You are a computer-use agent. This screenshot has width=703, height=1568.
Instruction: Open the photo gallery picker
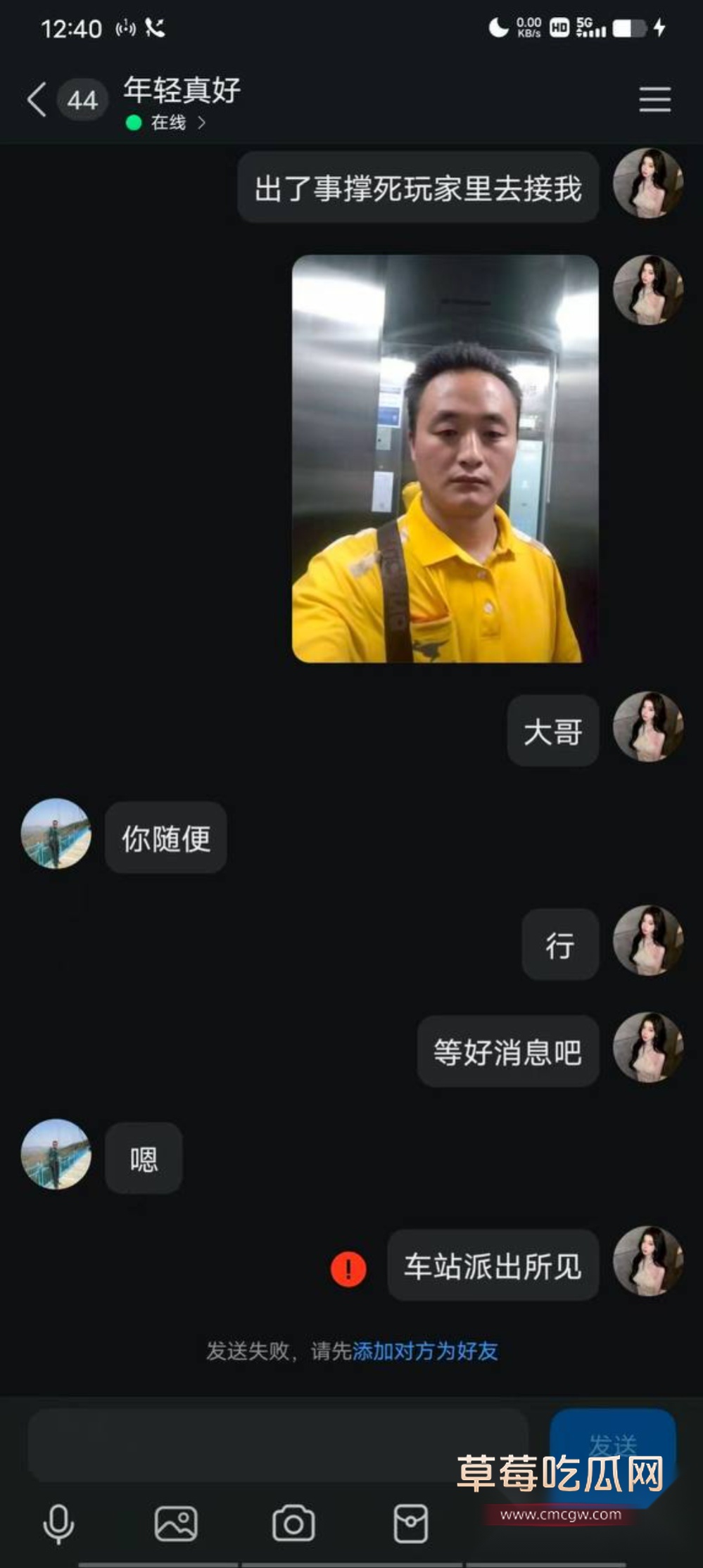click(176, 1524)
